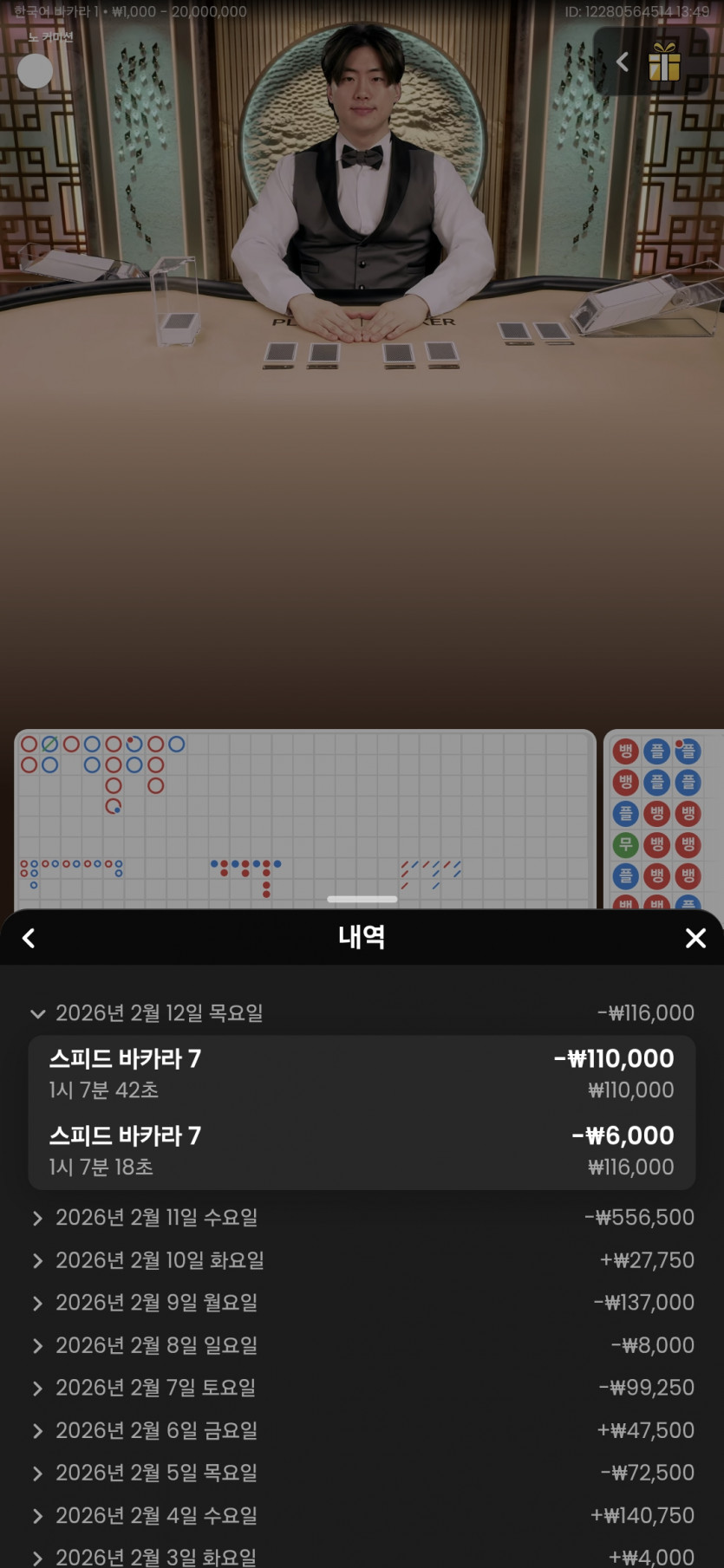The image size is (724, 1568).
Task: Expand 2026년 2월 7일 토요일 history
Action: click(362, 1387)
